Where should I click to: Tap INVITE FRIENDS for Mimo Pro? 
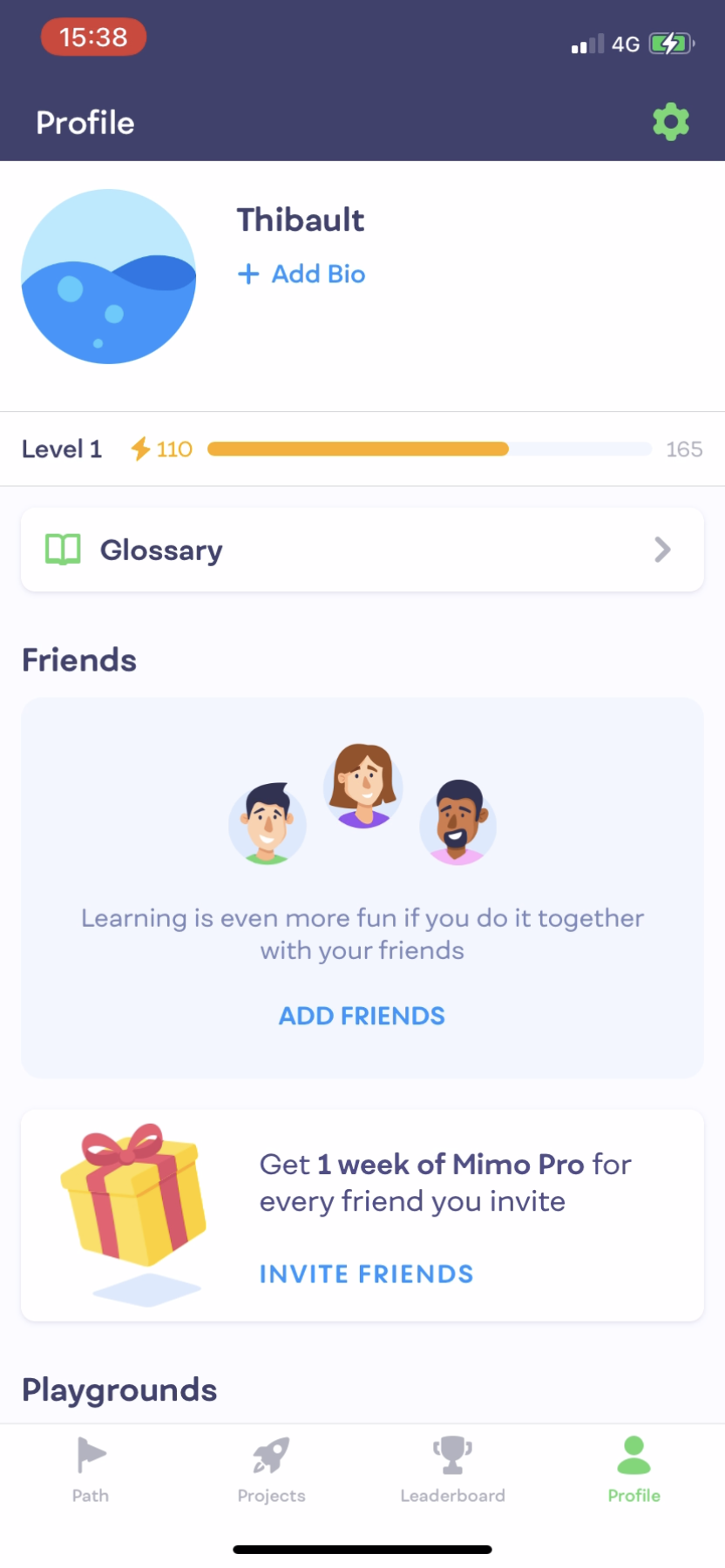point(366,1274)
